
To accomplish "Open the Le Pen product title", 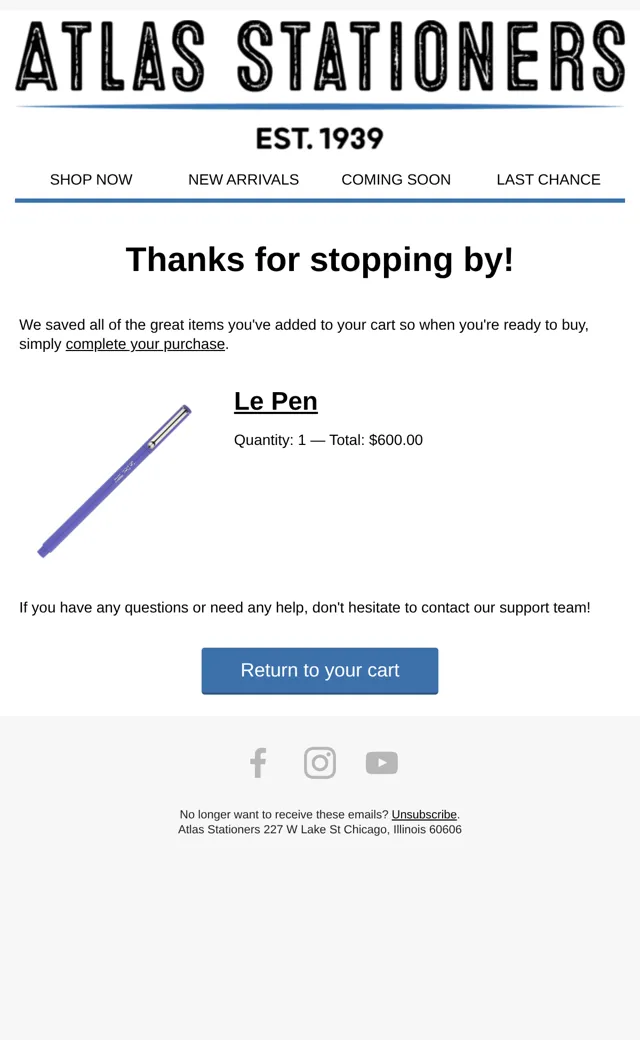I will pyautogui.click(x=276, y=401).
